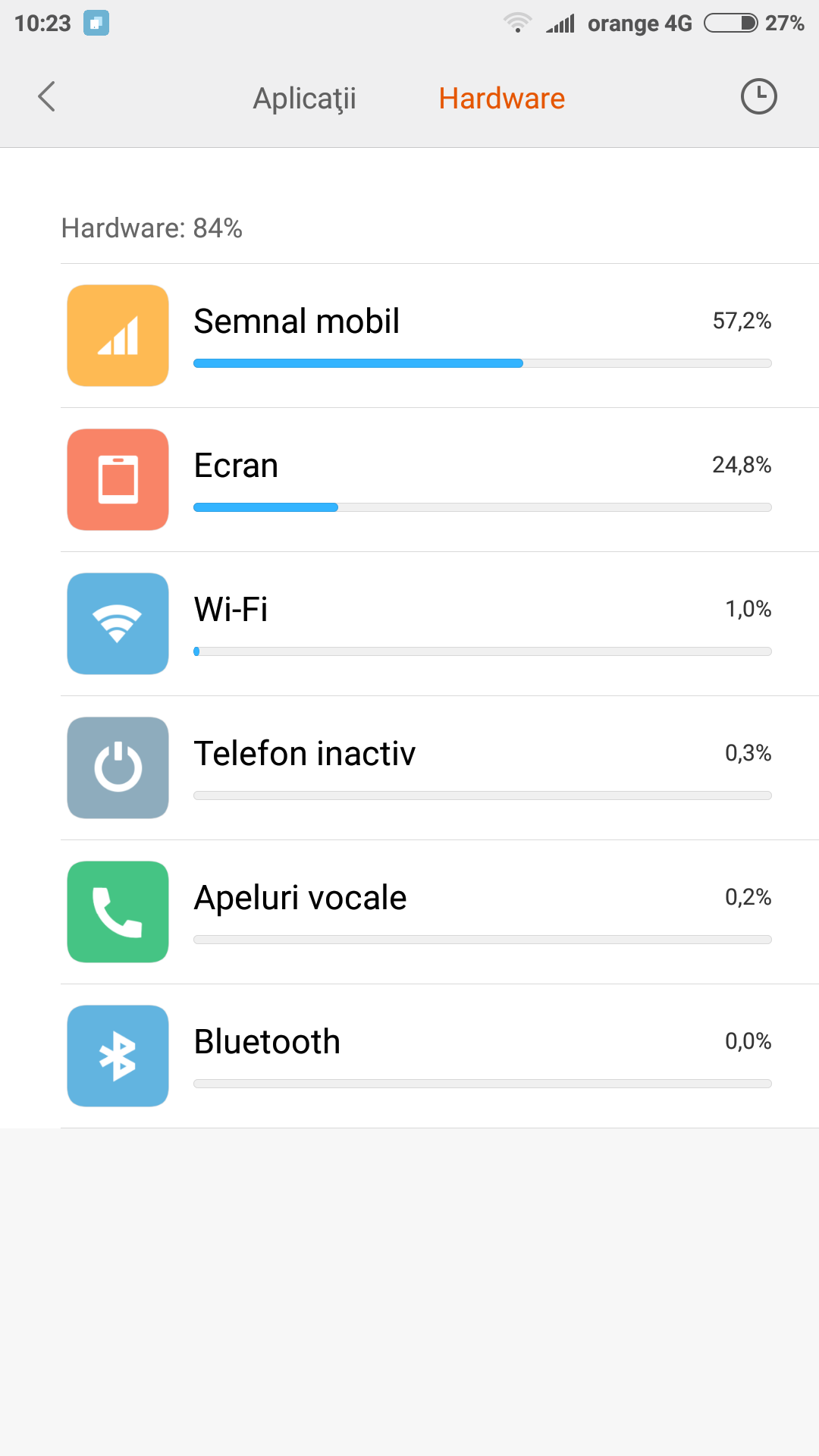Open the battery history clock icon
Screen dimensions: 819x1456
(758, 97)
